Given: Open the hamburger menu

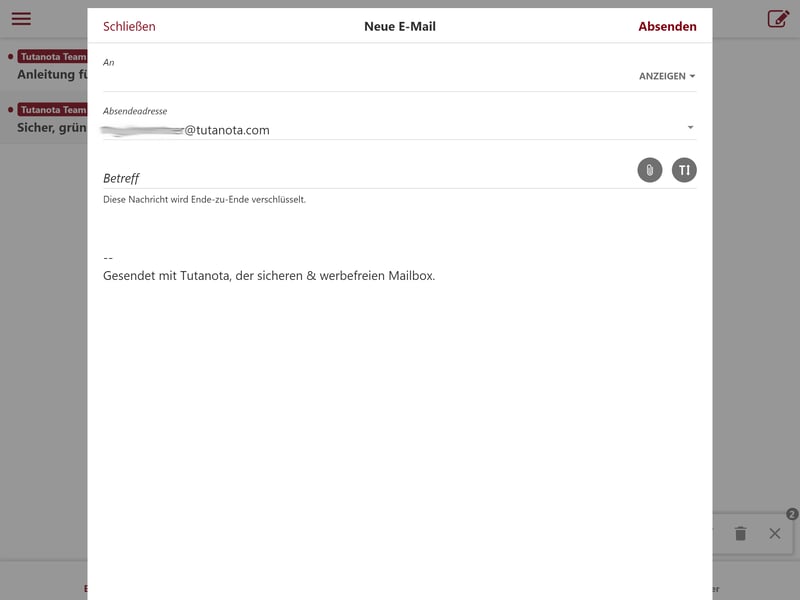Looking at the screenshot, I should click(21, 19).
